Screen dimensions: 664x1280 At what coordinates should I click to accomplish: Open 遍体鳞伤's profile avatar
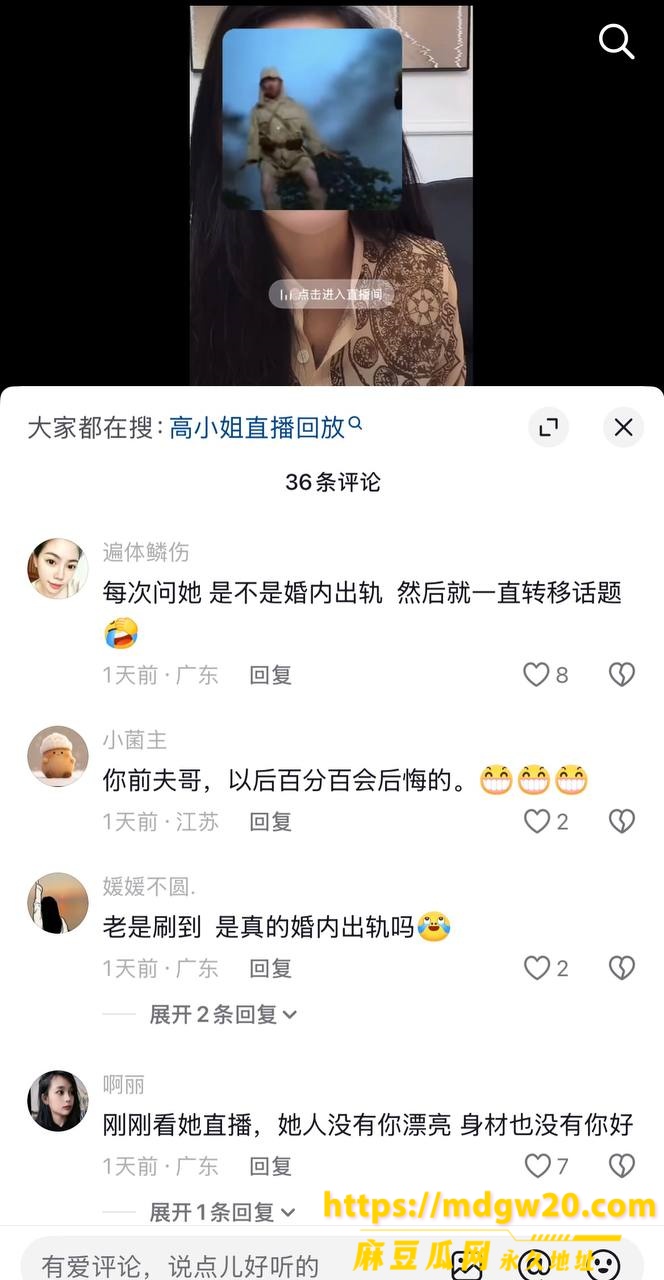(x=58, y=569)
